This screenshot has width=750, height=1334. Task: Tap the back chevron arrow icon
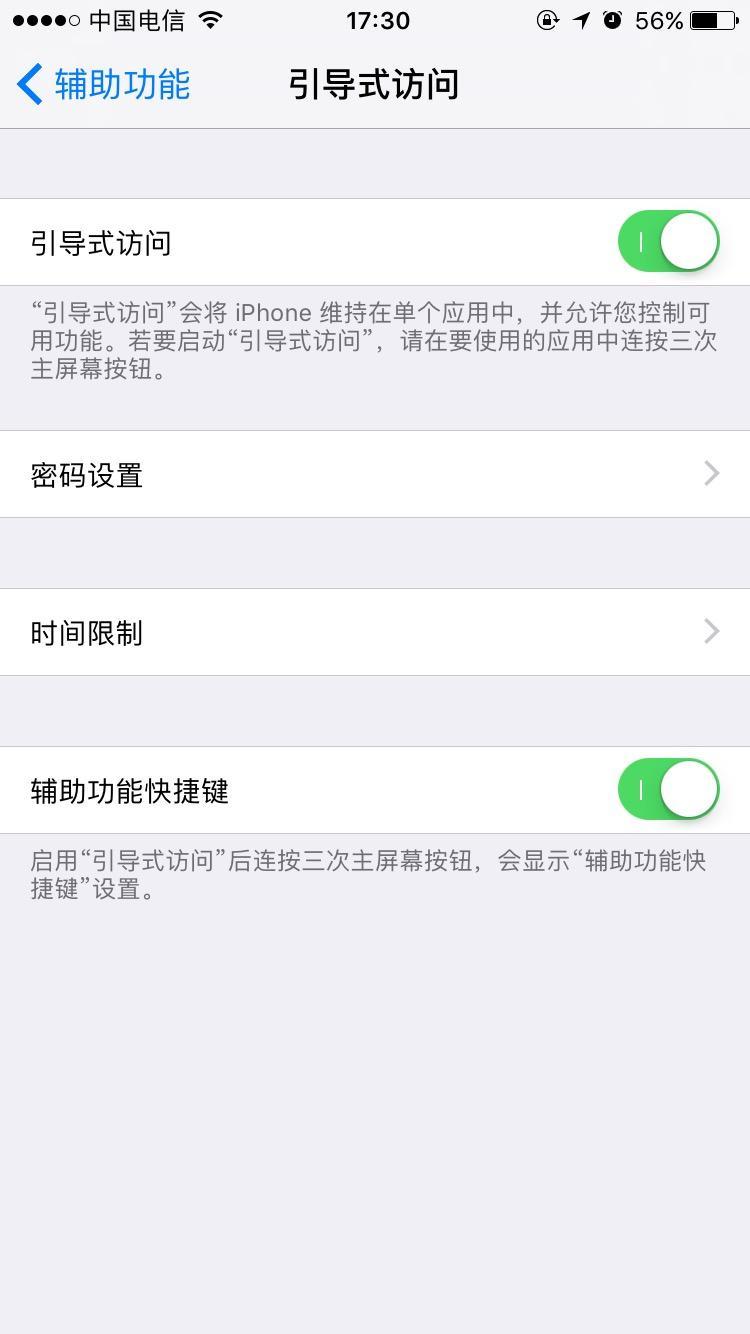coord(28,84)
